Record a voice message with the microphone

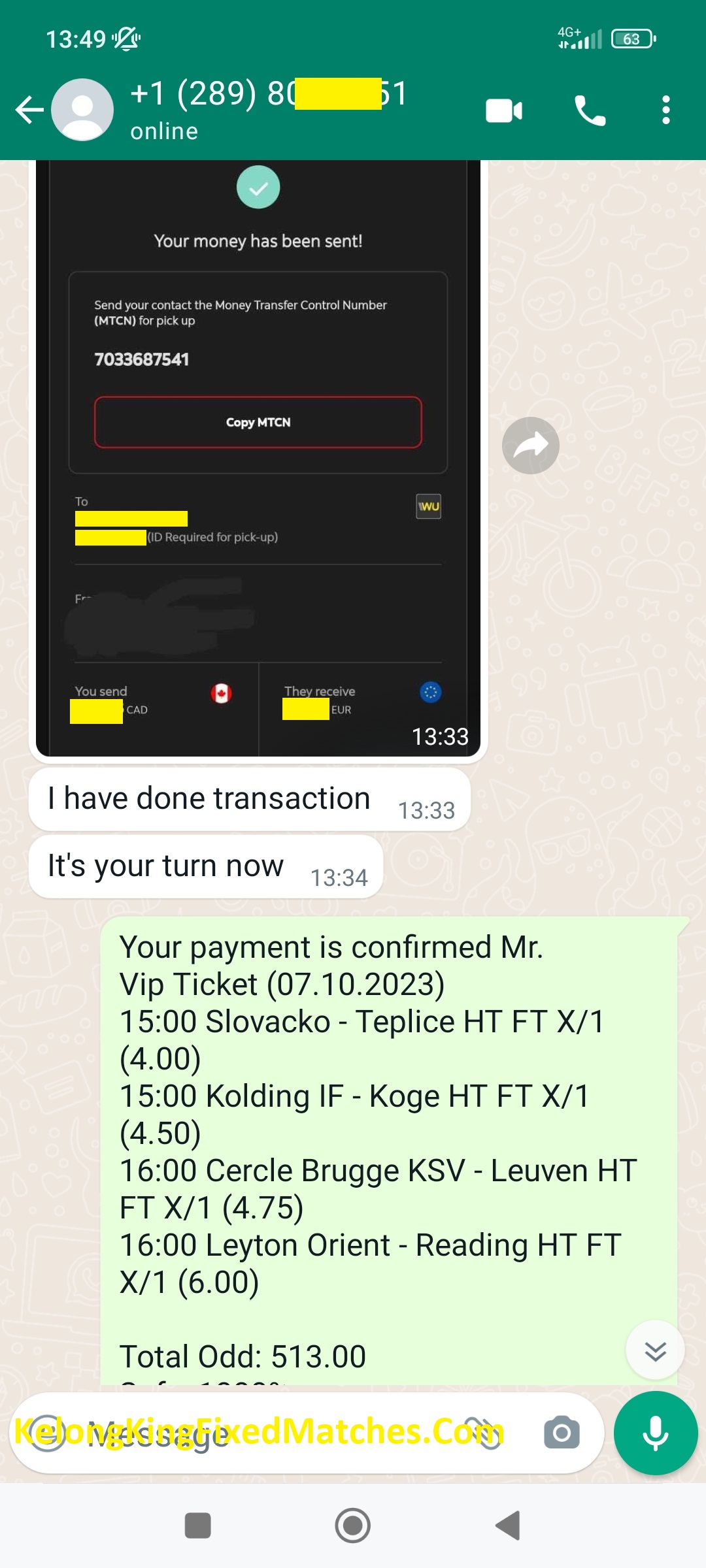(x=655, y=1433)
